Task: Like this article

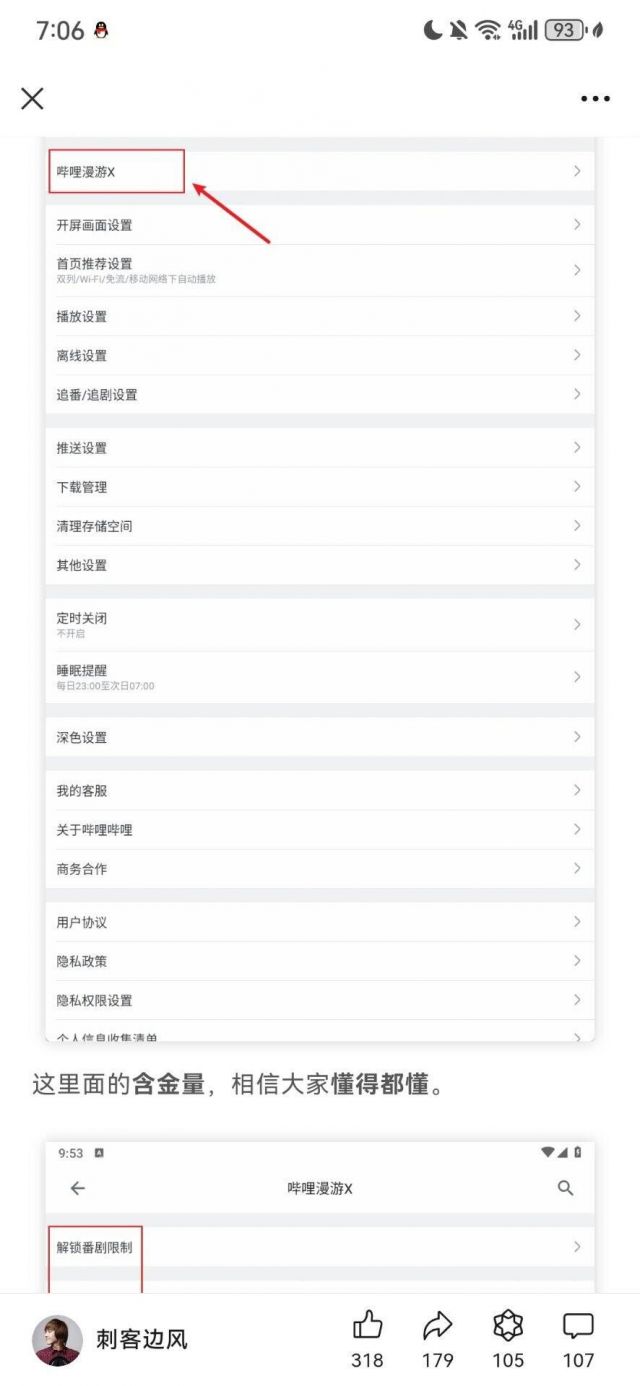Action: tap(368, 1327)
